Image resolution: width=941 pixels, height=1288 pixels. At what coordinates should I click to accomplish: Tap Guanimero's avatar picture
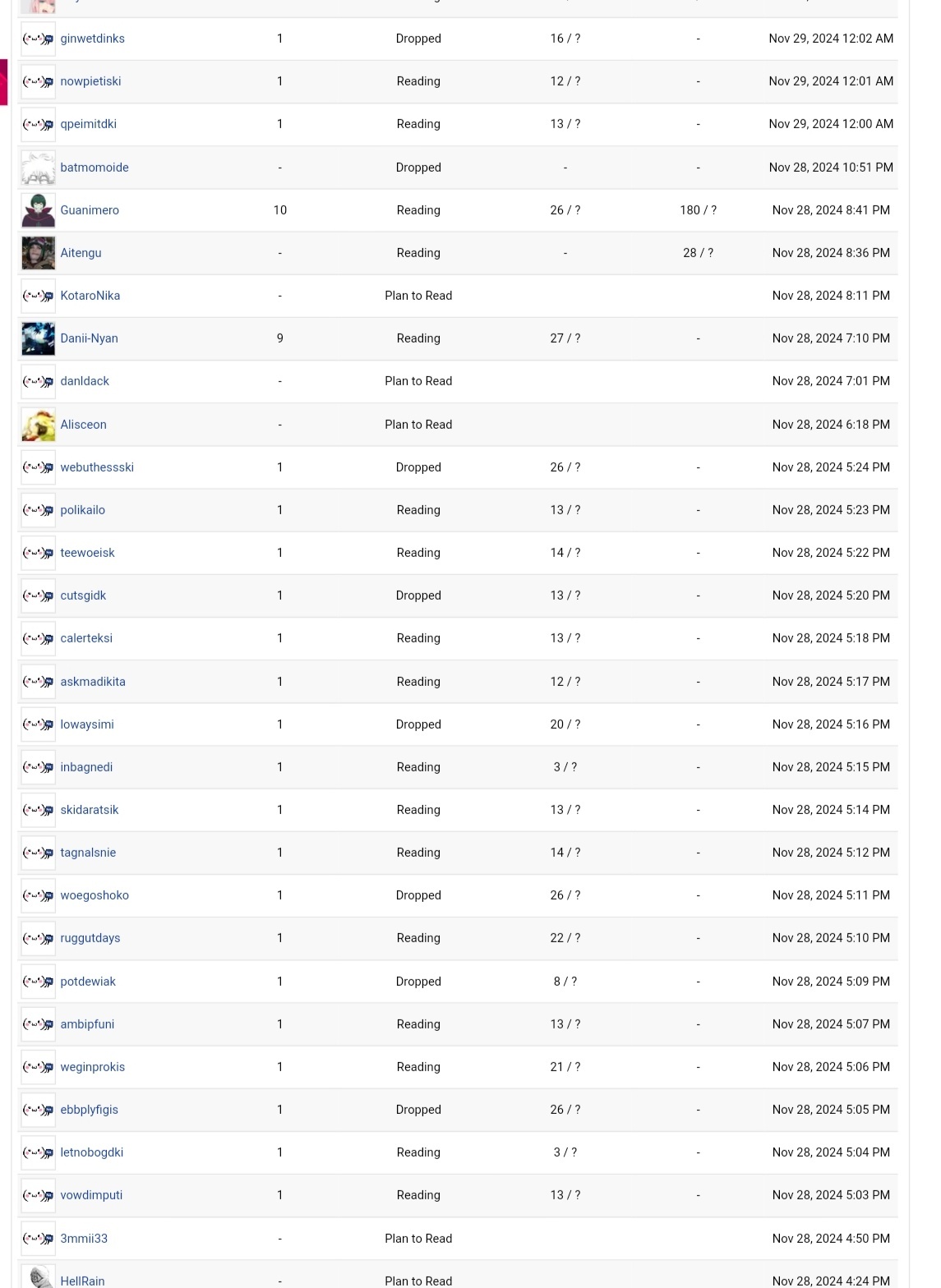coord(38,210)
